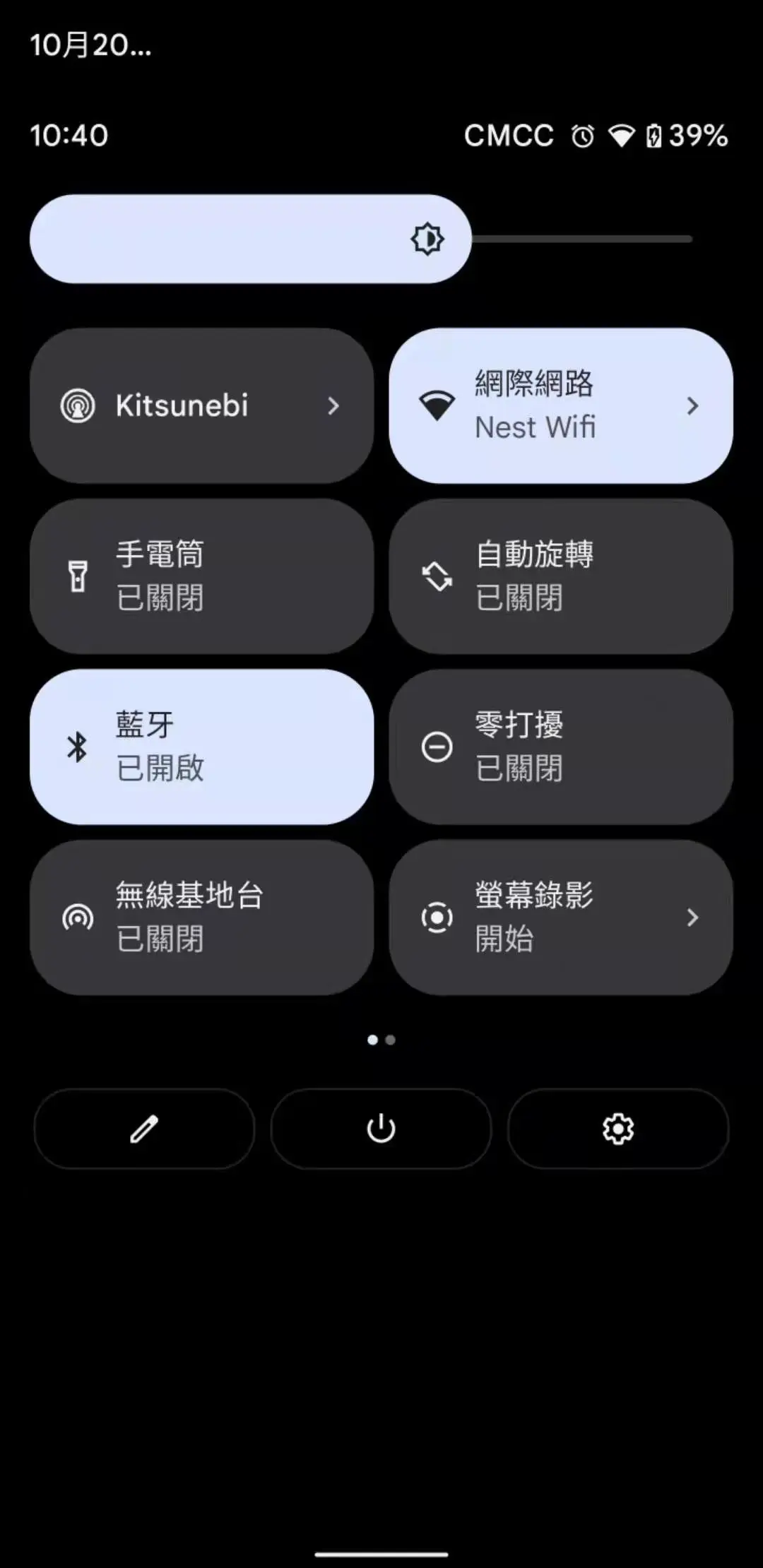Open Nest Wifi details via chevron arrow

coord(692,406)
